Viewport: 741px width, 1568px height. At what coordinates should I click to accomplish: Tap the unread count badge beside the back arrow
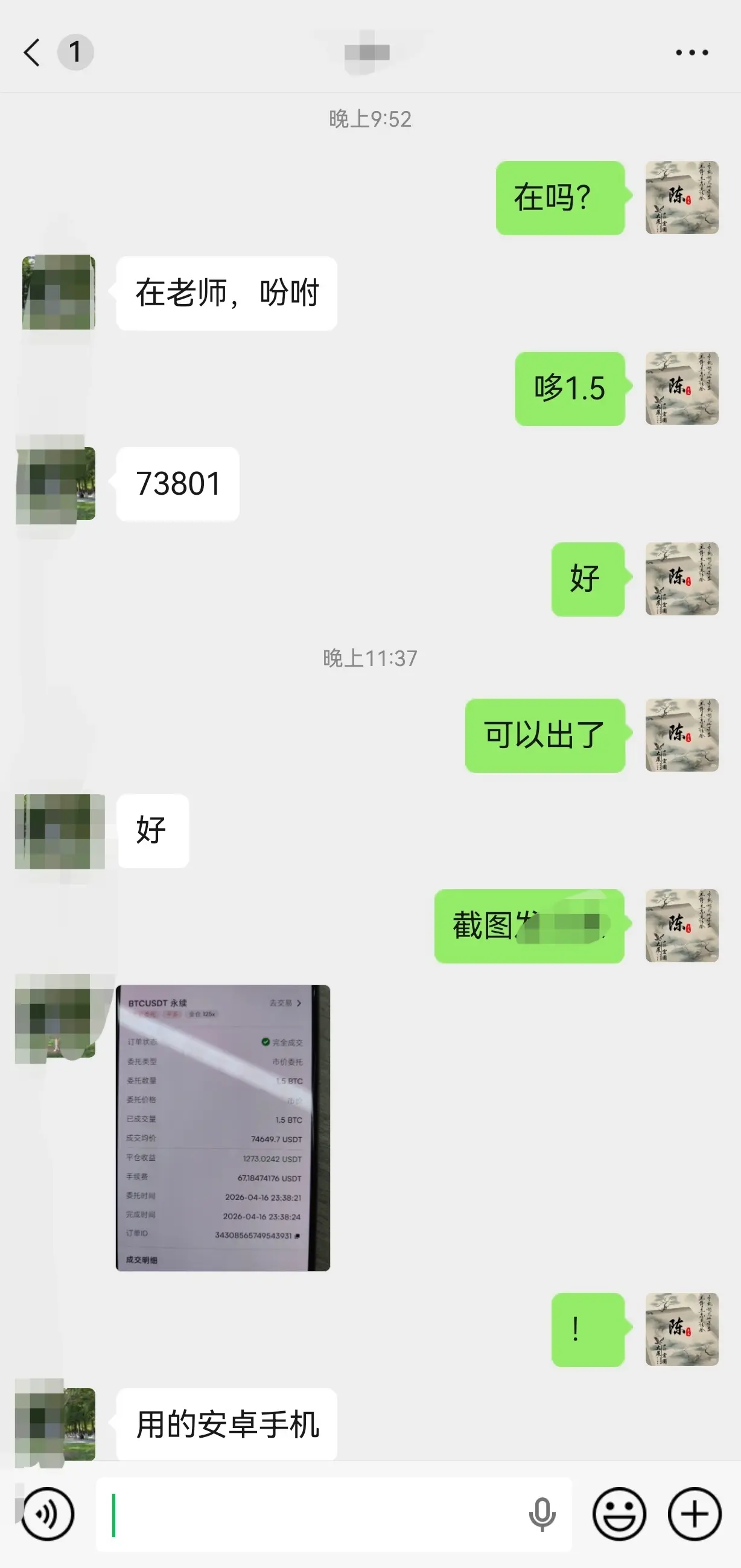click(75, 52)
